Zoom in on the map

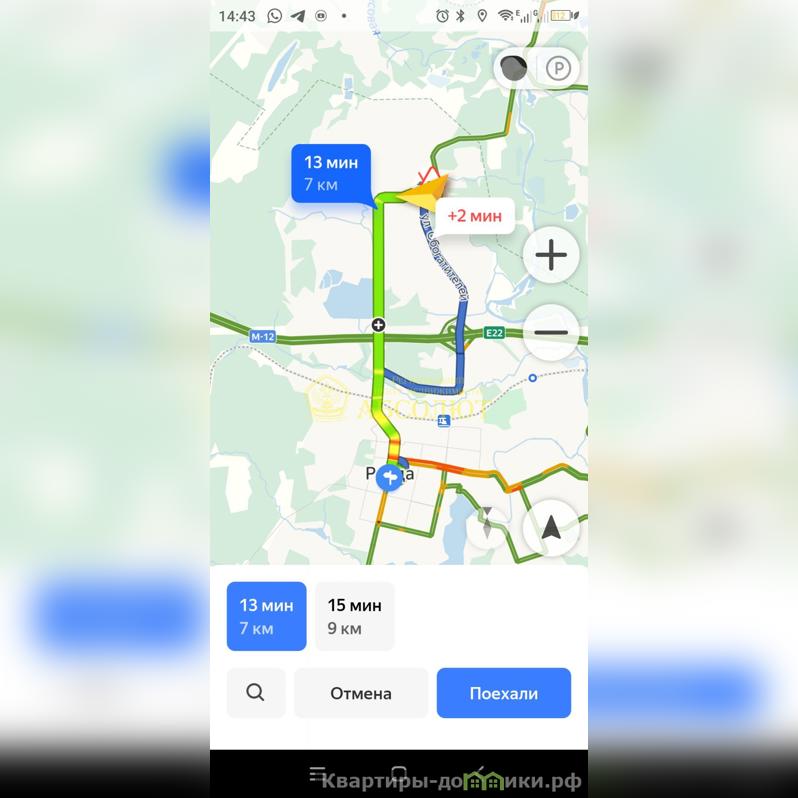coord(551,255)
